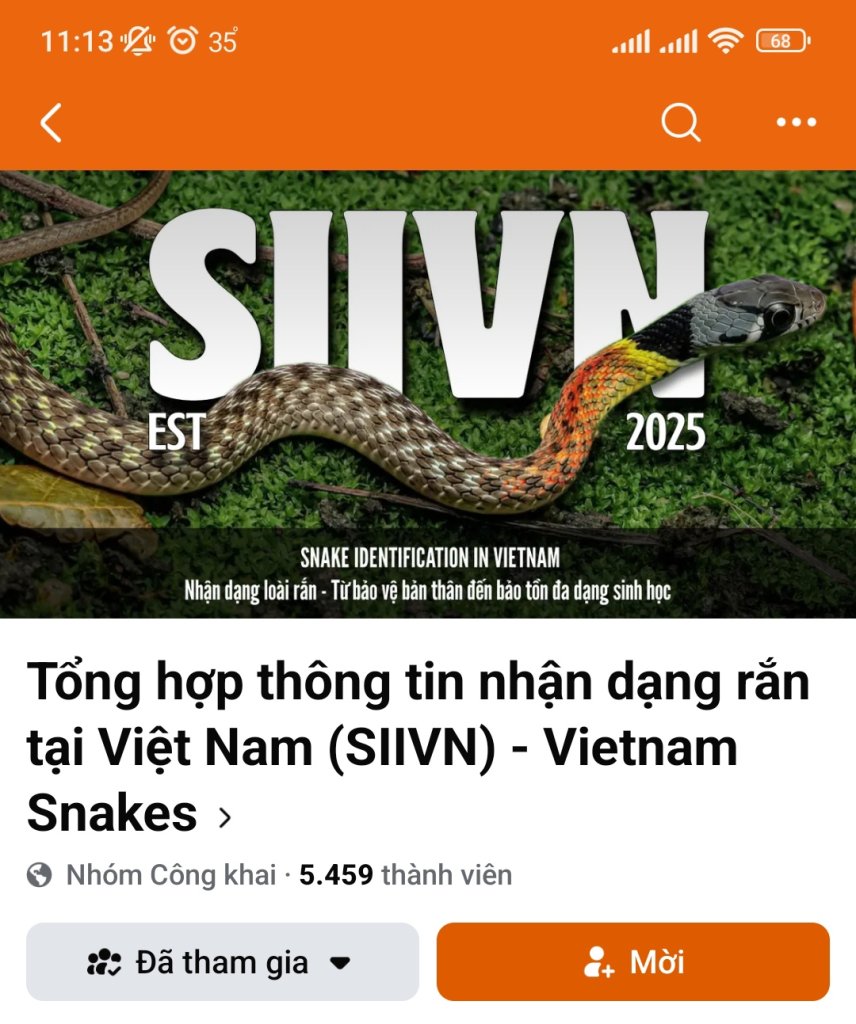
Task: Go back using the top-left arrow
Action: click(x=51, y=123)
